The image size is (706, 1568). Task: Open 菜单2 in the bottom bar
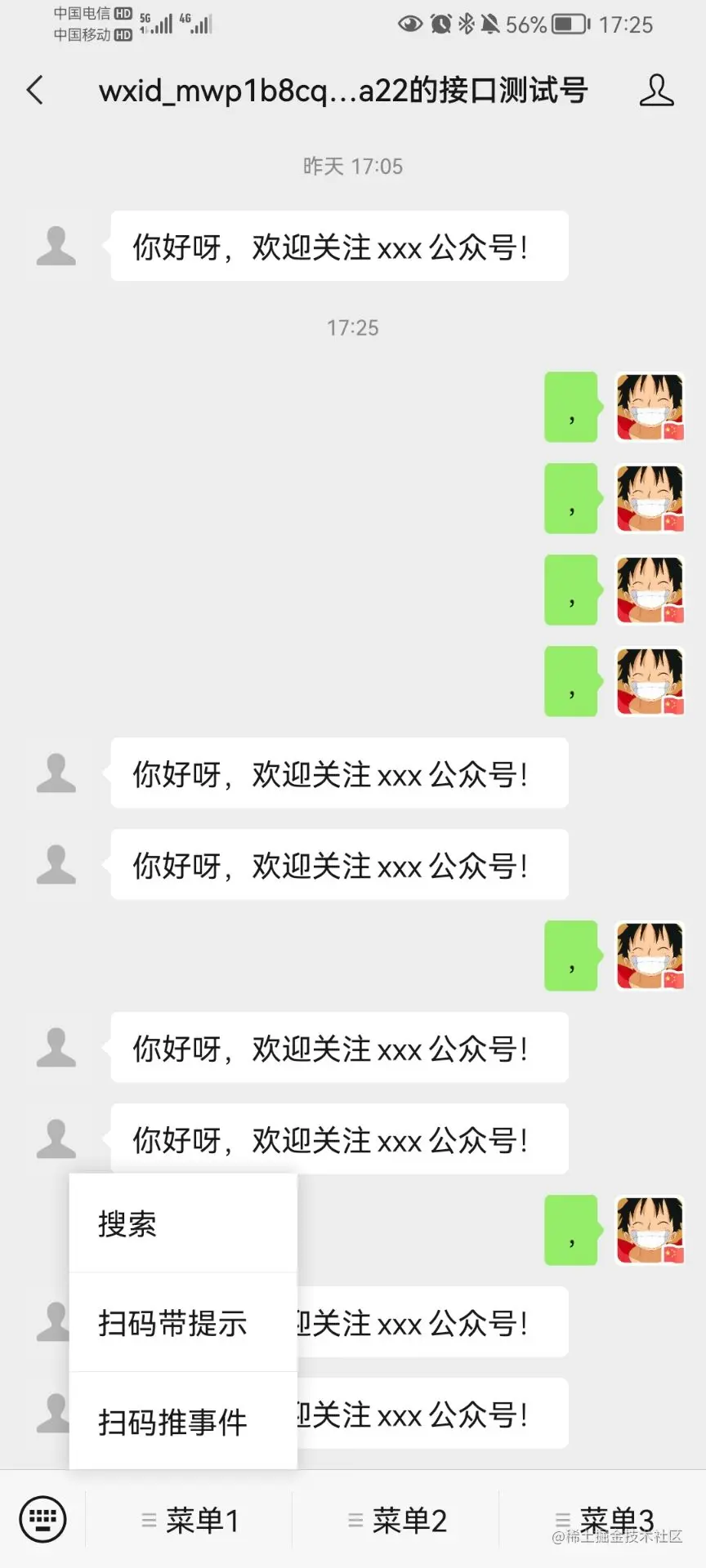click(397, 1521)
